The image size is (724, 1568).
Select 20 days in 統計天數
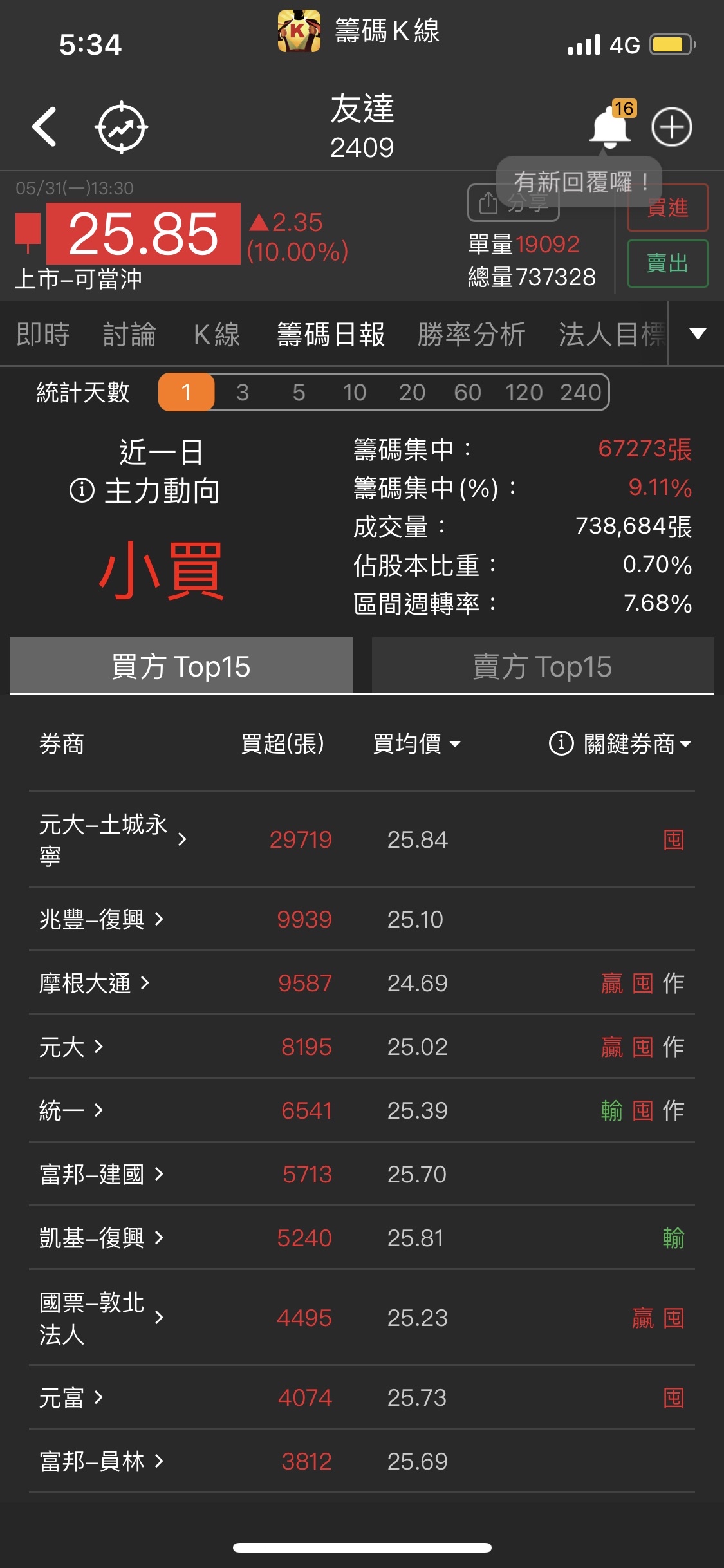pos(412,392)
